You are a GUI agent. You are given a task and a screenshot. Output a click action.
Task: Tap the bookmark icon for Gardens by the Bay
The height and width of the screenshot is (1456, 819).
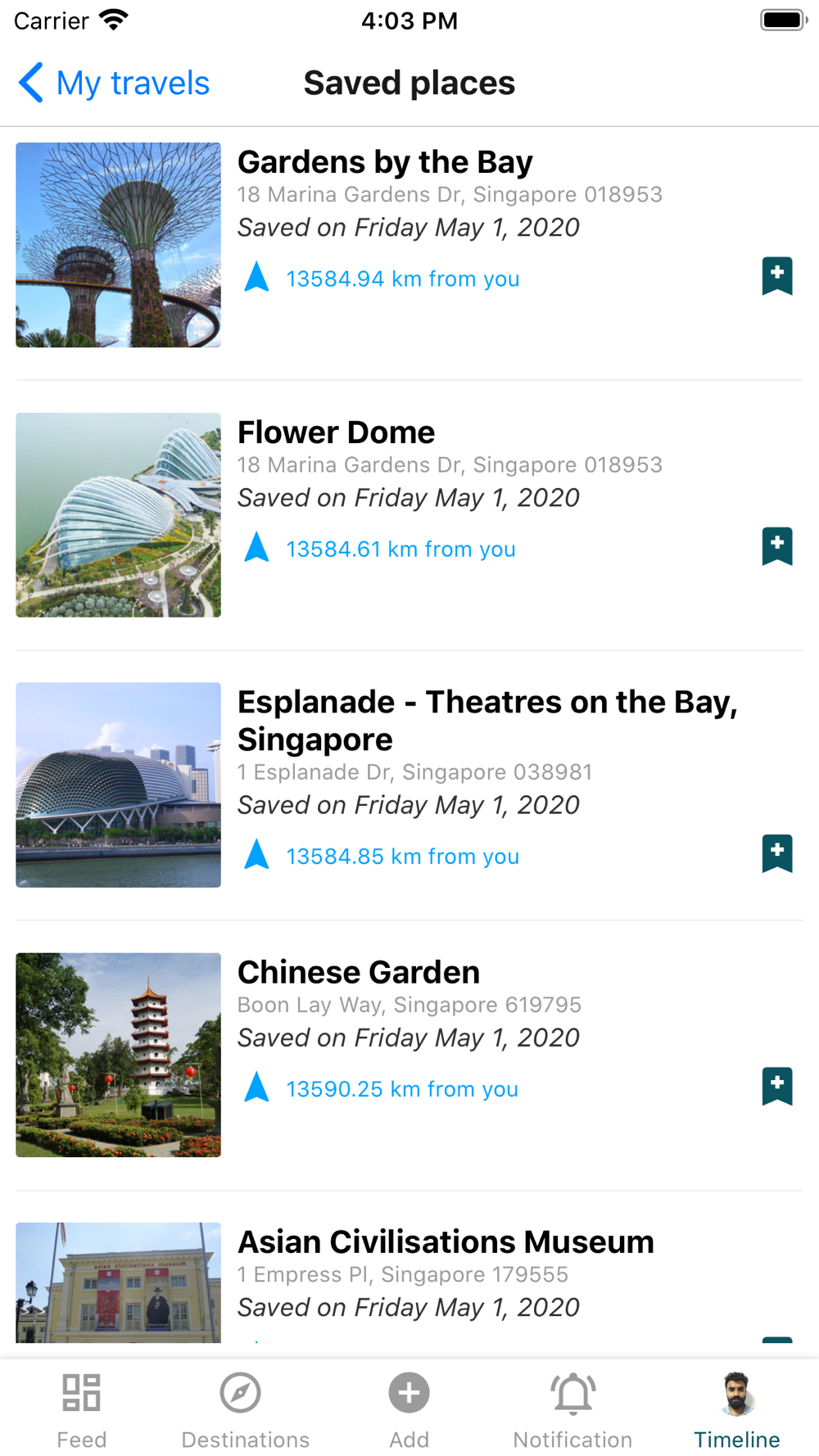tap(776, 276)
